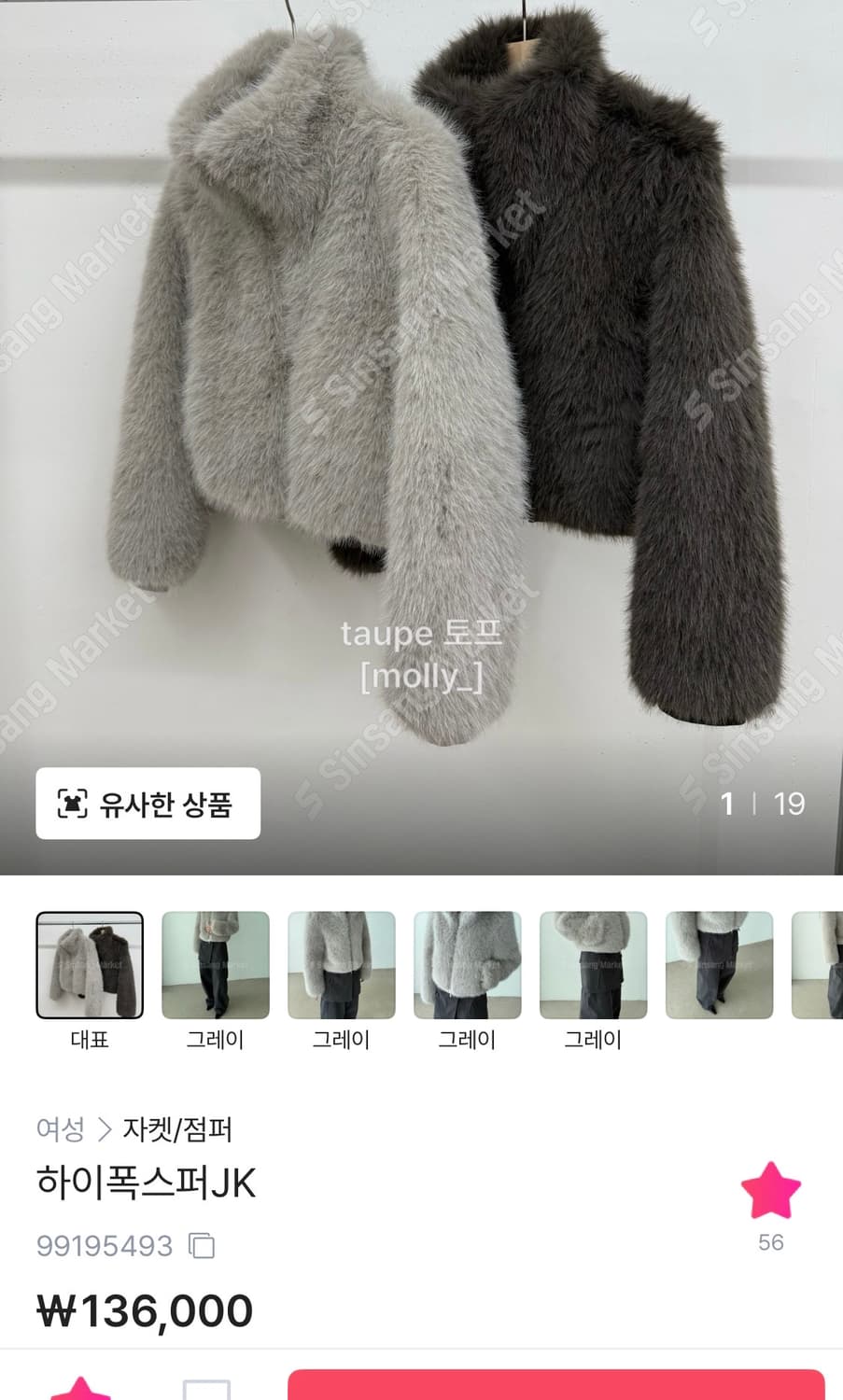Open the similar products (유사한 상품) finder
Image resolution: width=843 pixels, height=1400 pixels.
point(146,805)
